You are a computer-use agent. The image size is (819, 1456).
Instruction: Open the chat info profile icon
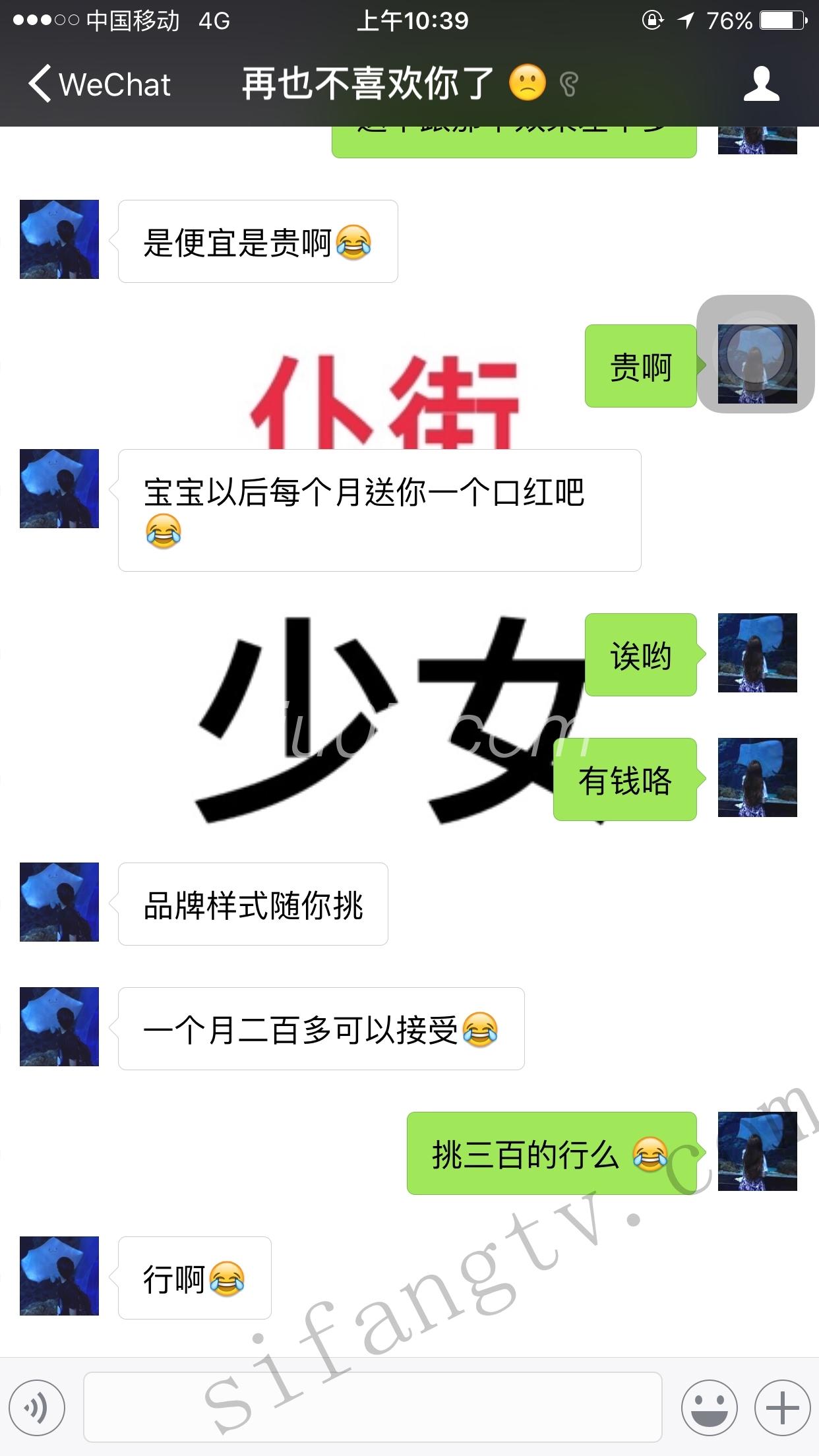(761, 84)
